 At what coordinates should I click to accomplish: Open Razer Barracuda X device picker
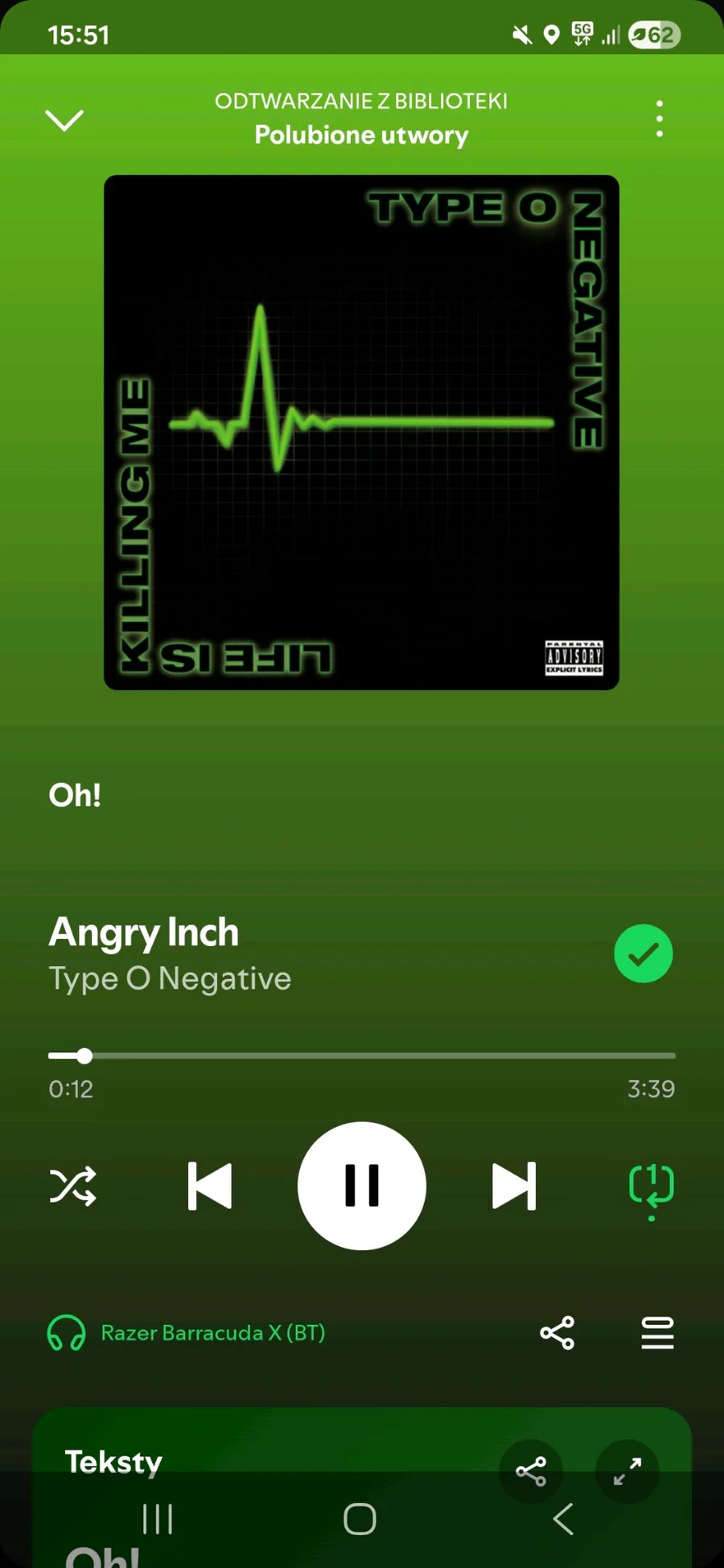tap(187, 1333)
